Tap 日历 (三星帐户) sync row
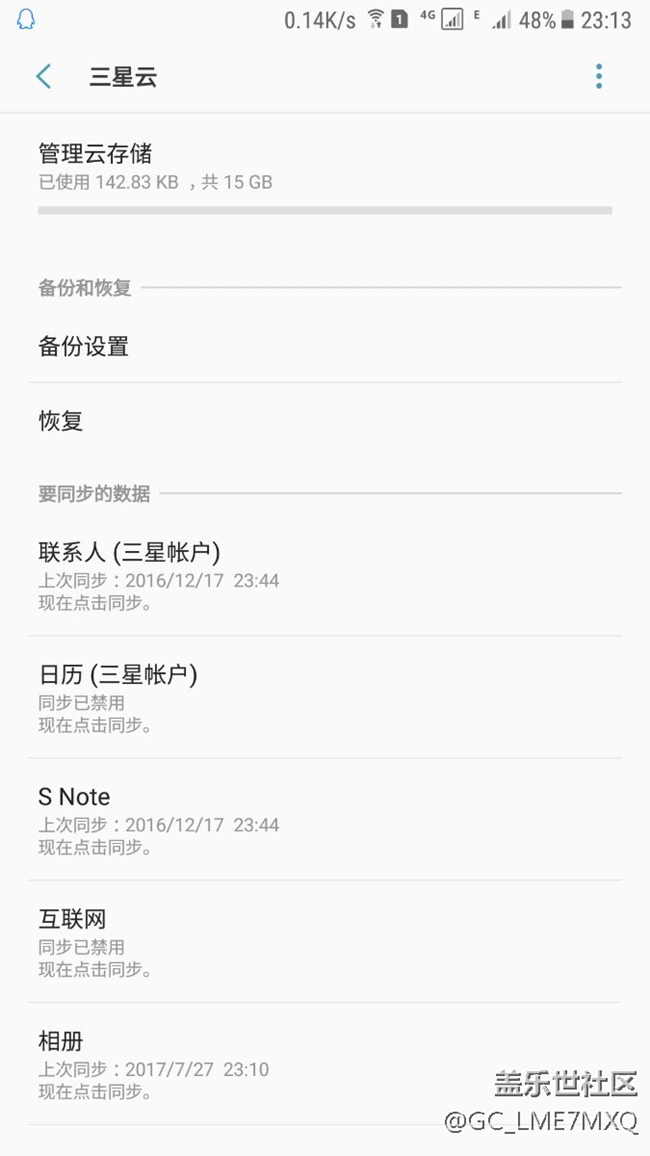Viewport: 650px width, 1156px height. 325,697
